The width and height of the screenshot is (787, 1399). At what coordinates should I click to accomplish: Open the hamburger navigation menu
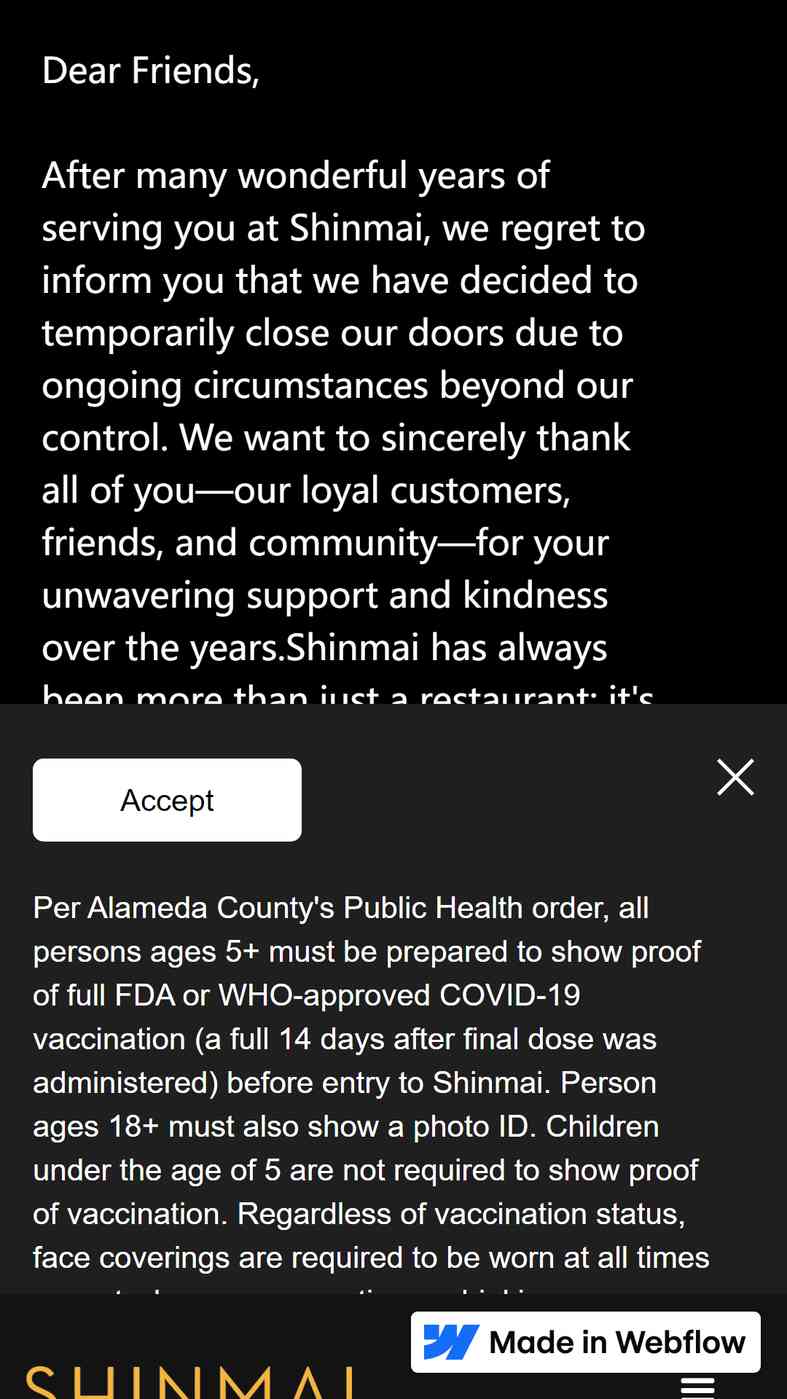point(697,1387)
